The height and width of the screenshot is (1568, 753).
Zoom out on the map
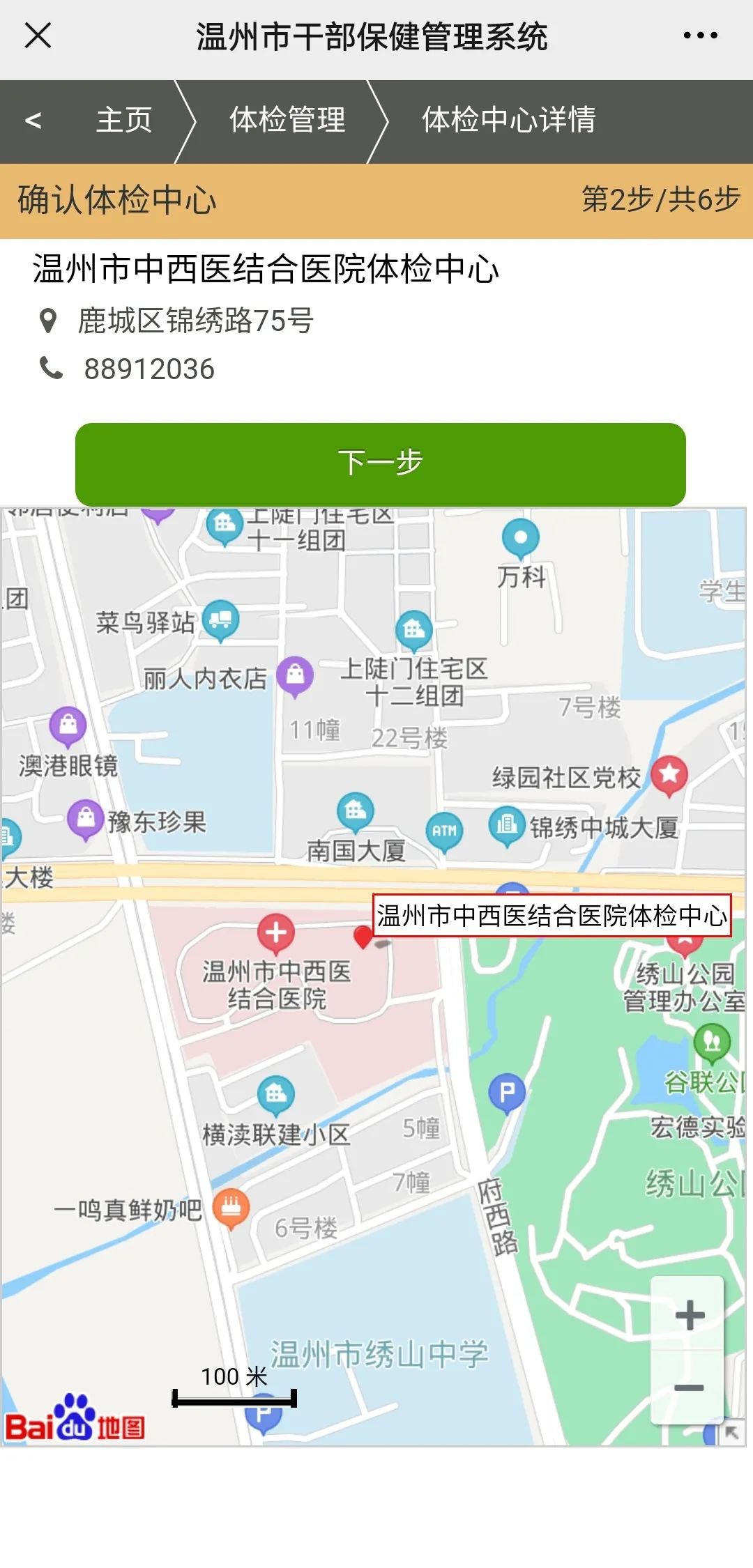689,1388
